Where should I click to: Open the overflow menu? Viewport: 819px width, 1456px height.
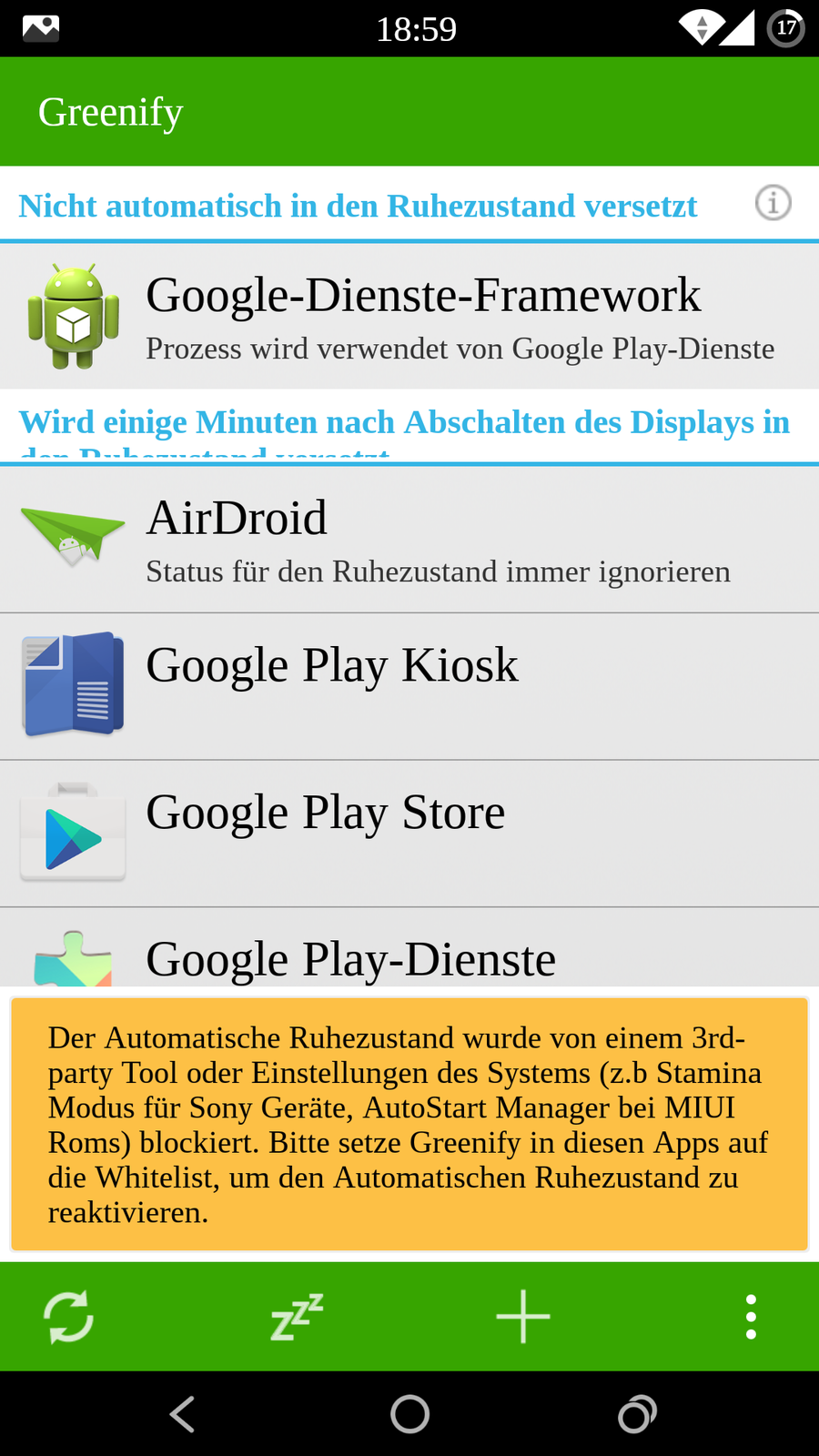tap(750, 1317)
